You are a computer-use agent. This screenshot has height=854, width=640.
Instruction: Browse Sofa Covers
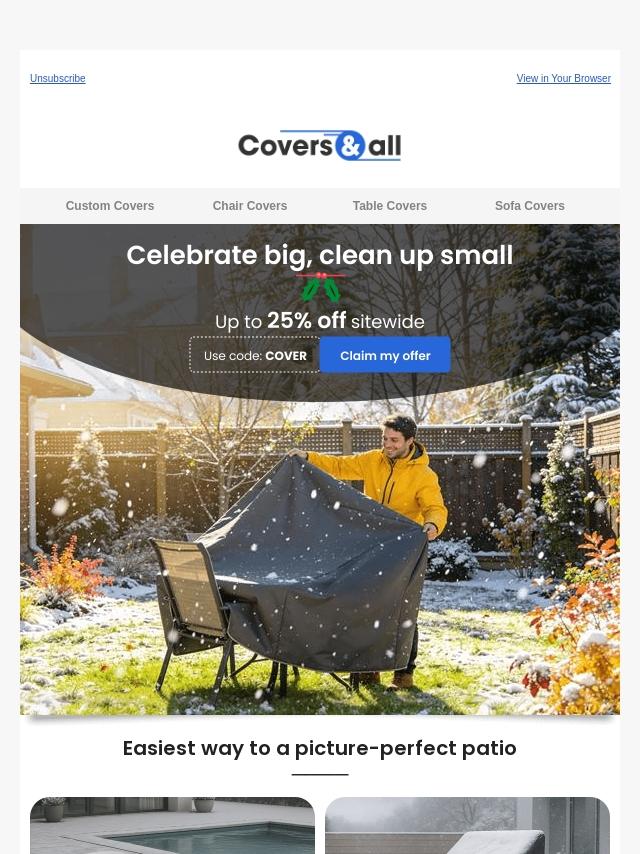tap(530, 206)
